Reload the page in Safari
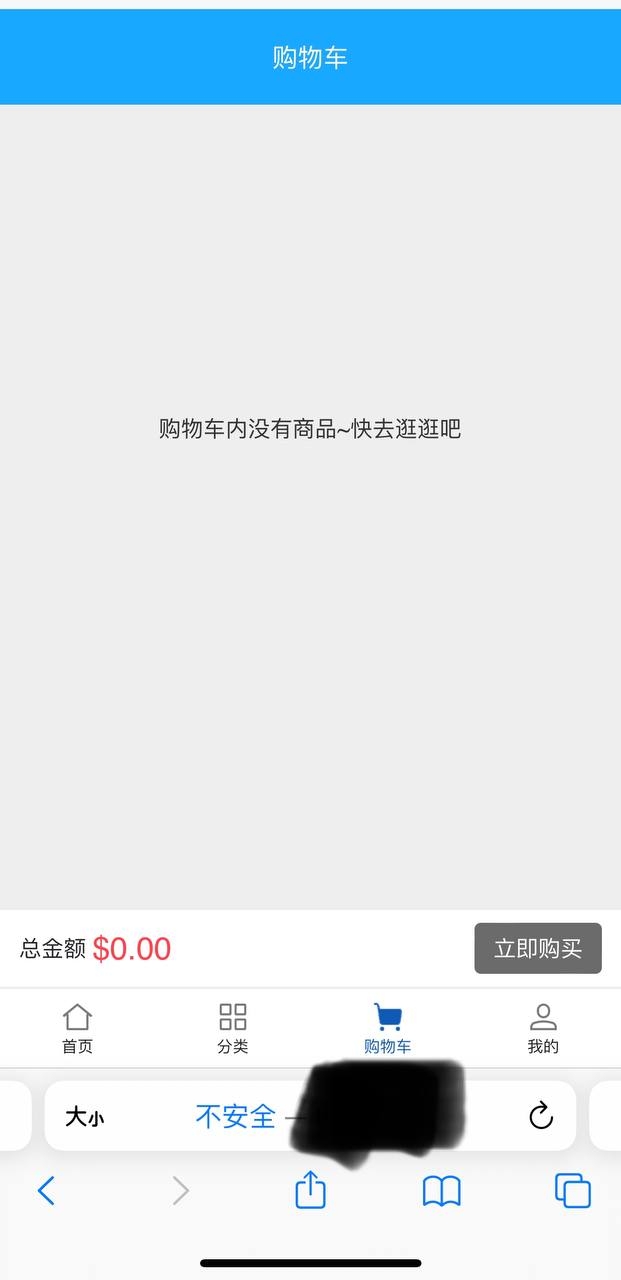The image size is (621, 1280). pos(541,1116)
